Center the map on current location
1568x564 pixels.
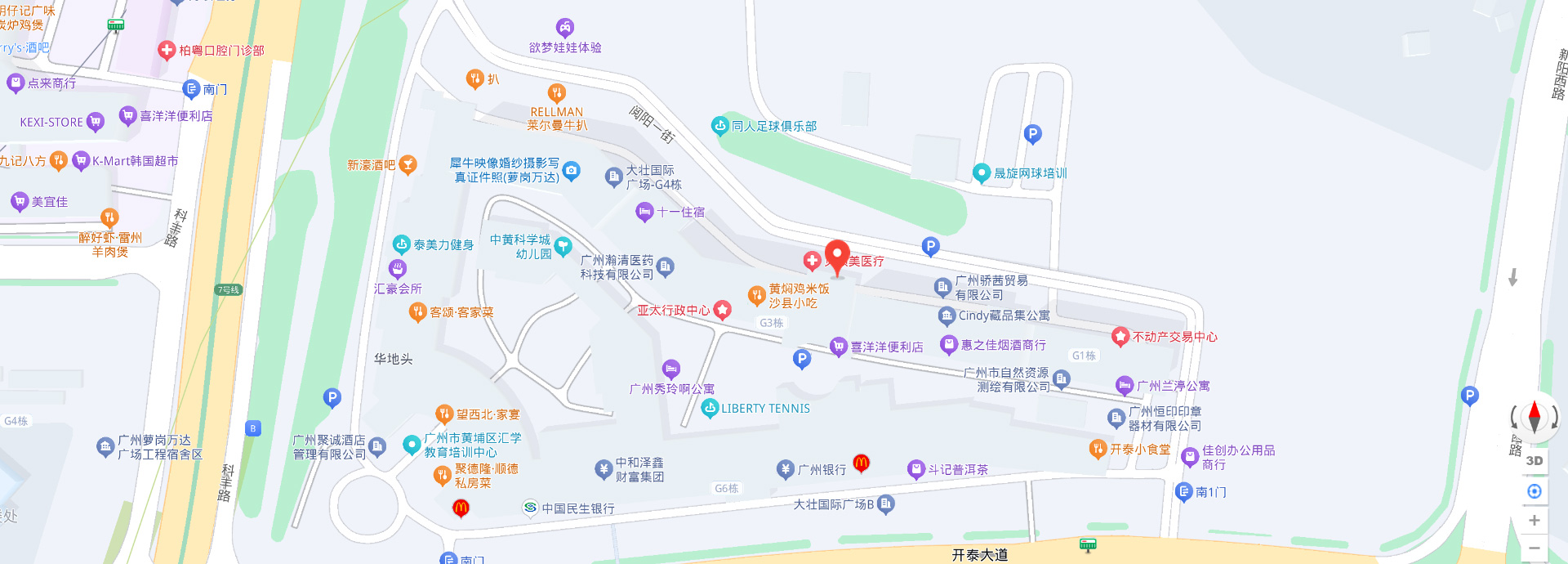point(1534,491)
